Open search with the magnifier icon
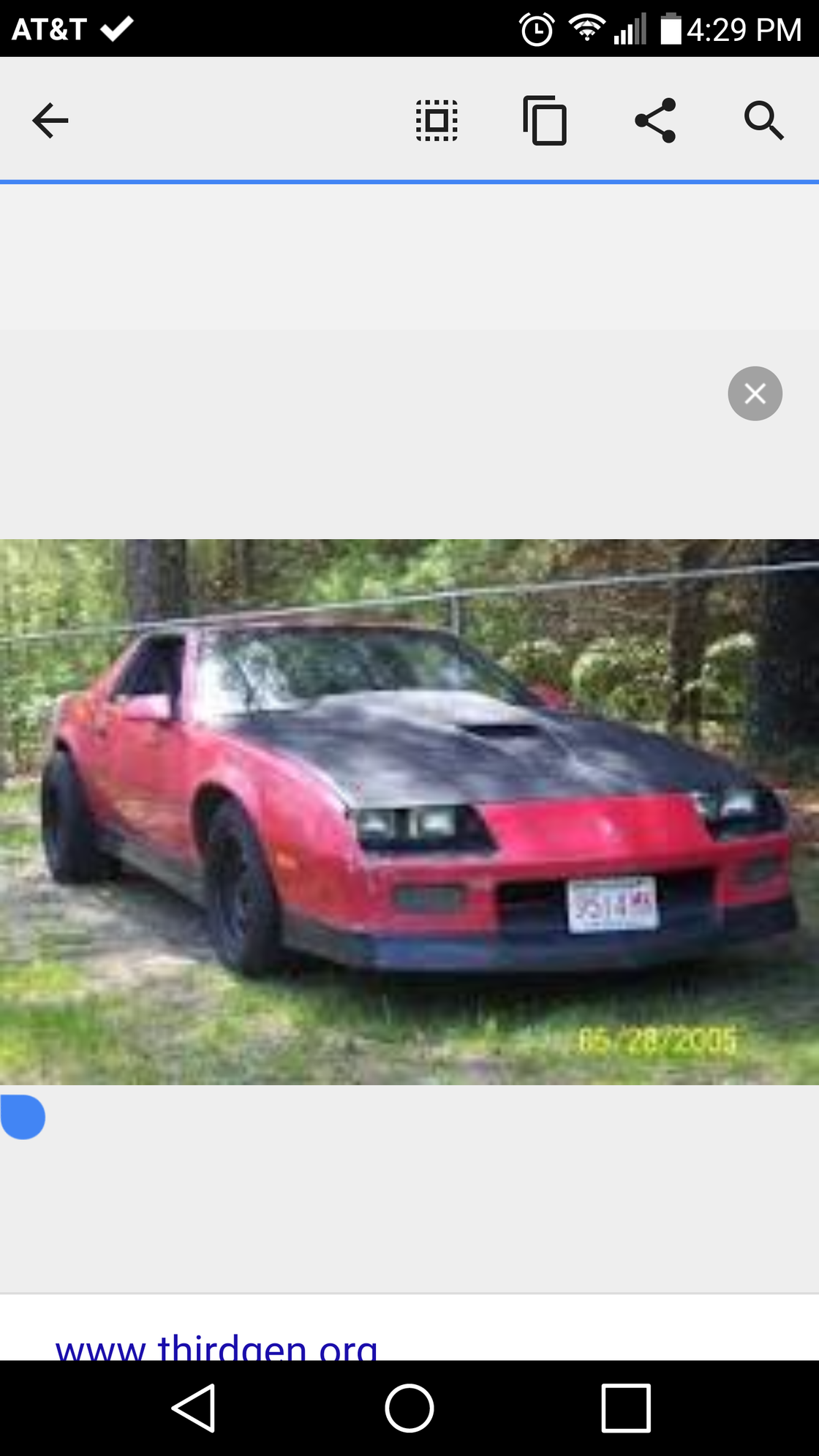819x1456 pixels. [x=764, y=121]
